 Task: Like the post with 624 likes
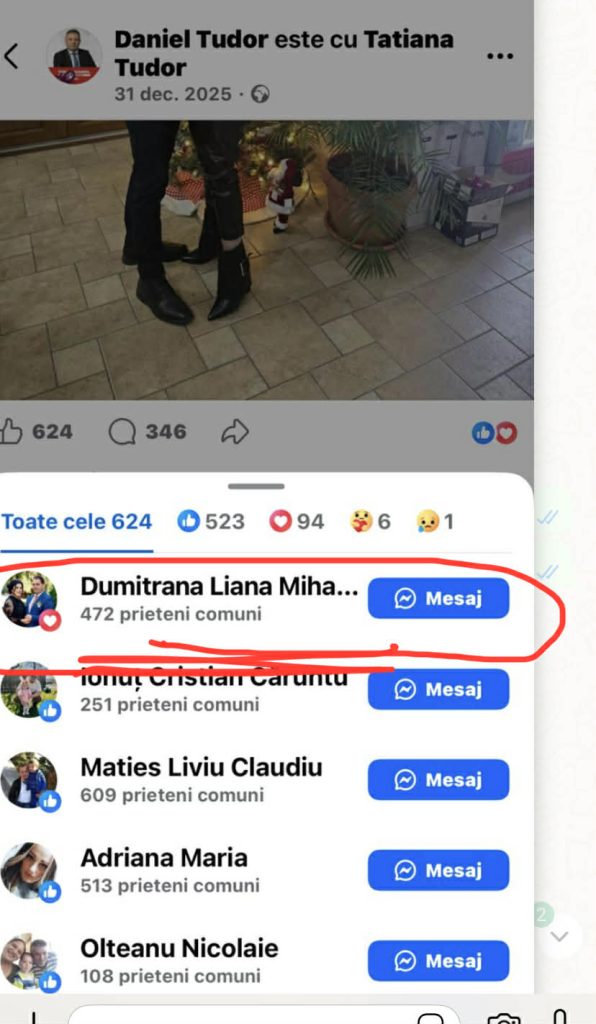pyautogui.click(x=36, y=432)
